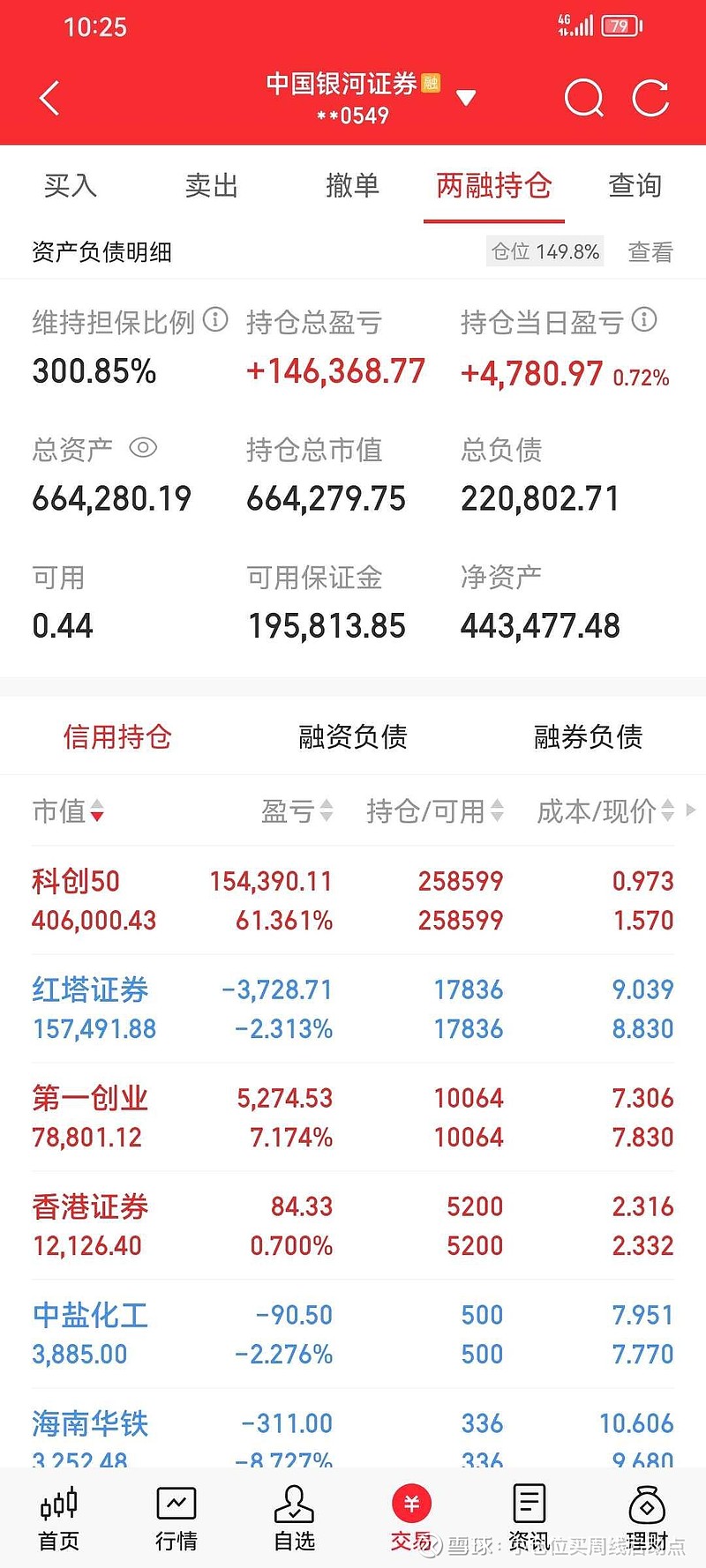Open the sort selector on 持仓/可用
Image resolution: width=706 pixels, height=1568 pixels.
[497, 811]
